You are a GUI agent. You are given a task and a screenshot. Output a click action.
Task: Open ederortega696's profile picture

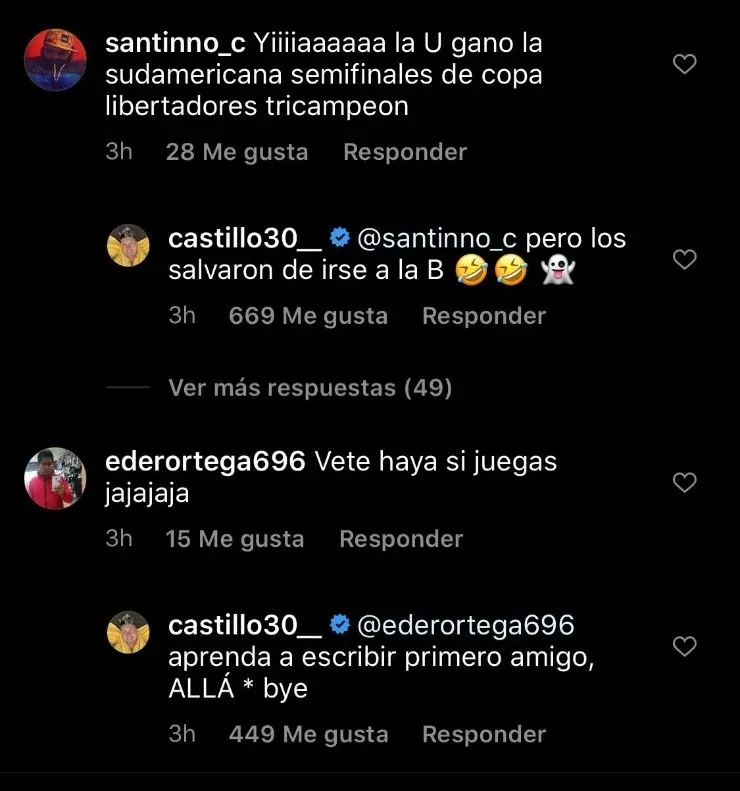tap(54, 478)
